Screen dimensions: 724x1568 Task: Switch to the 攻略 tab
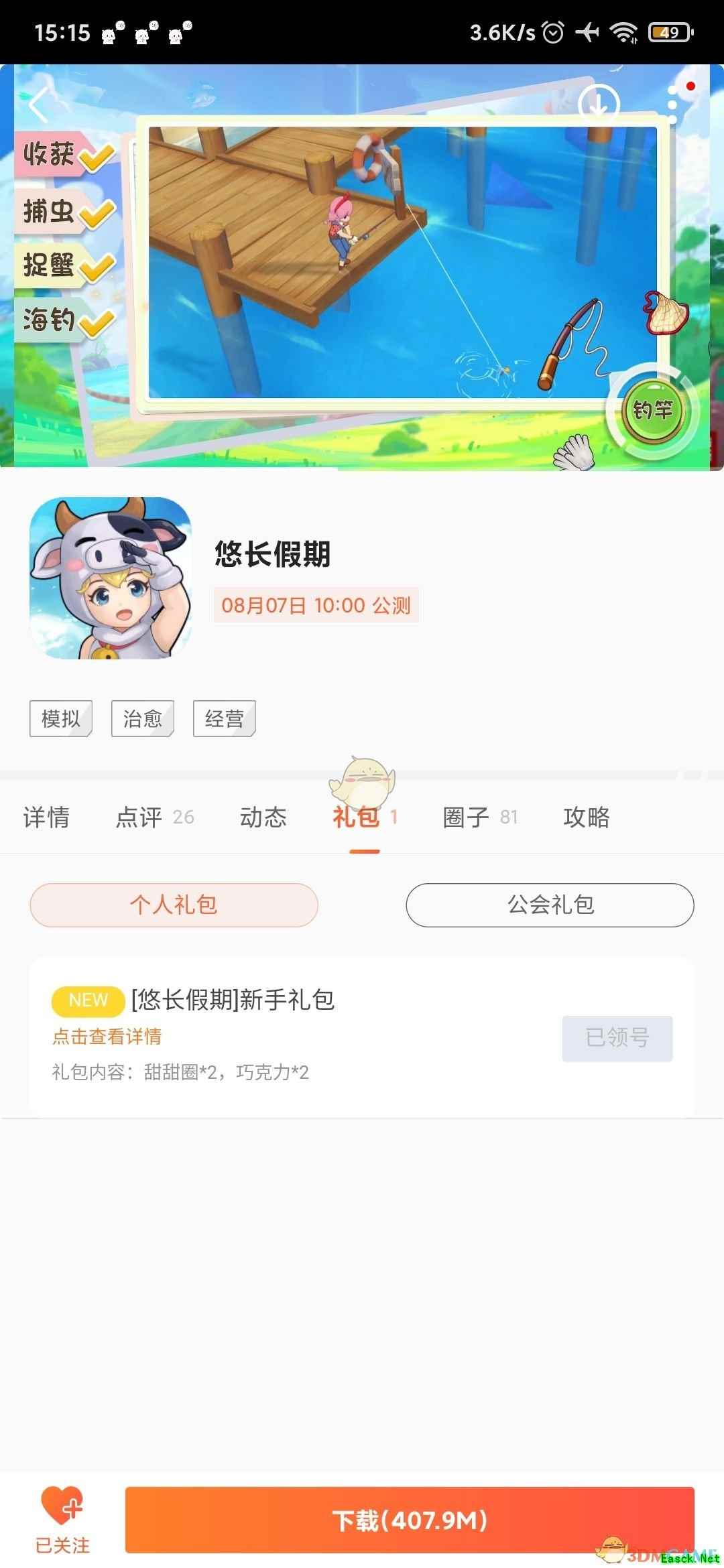point(587,817)
